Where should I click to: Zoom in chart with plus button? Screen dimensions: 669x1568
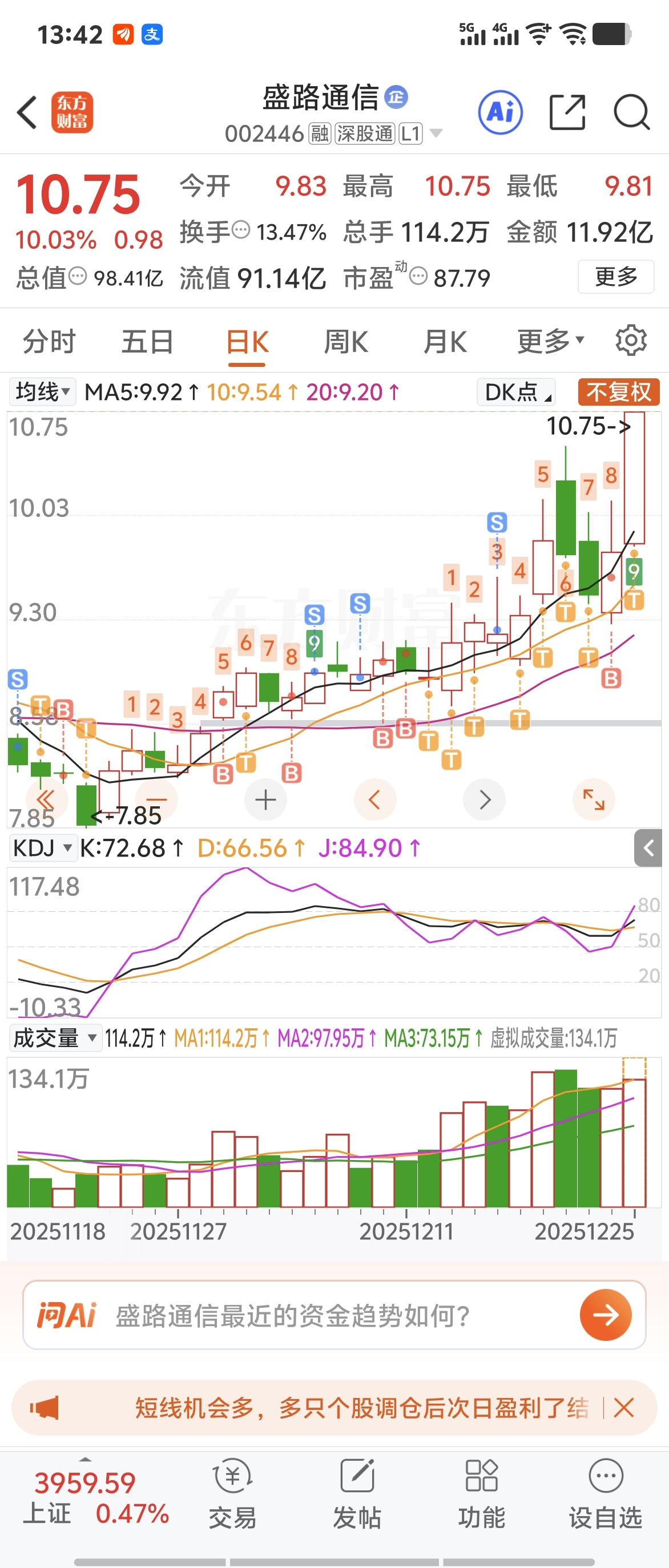coord(265,800)
